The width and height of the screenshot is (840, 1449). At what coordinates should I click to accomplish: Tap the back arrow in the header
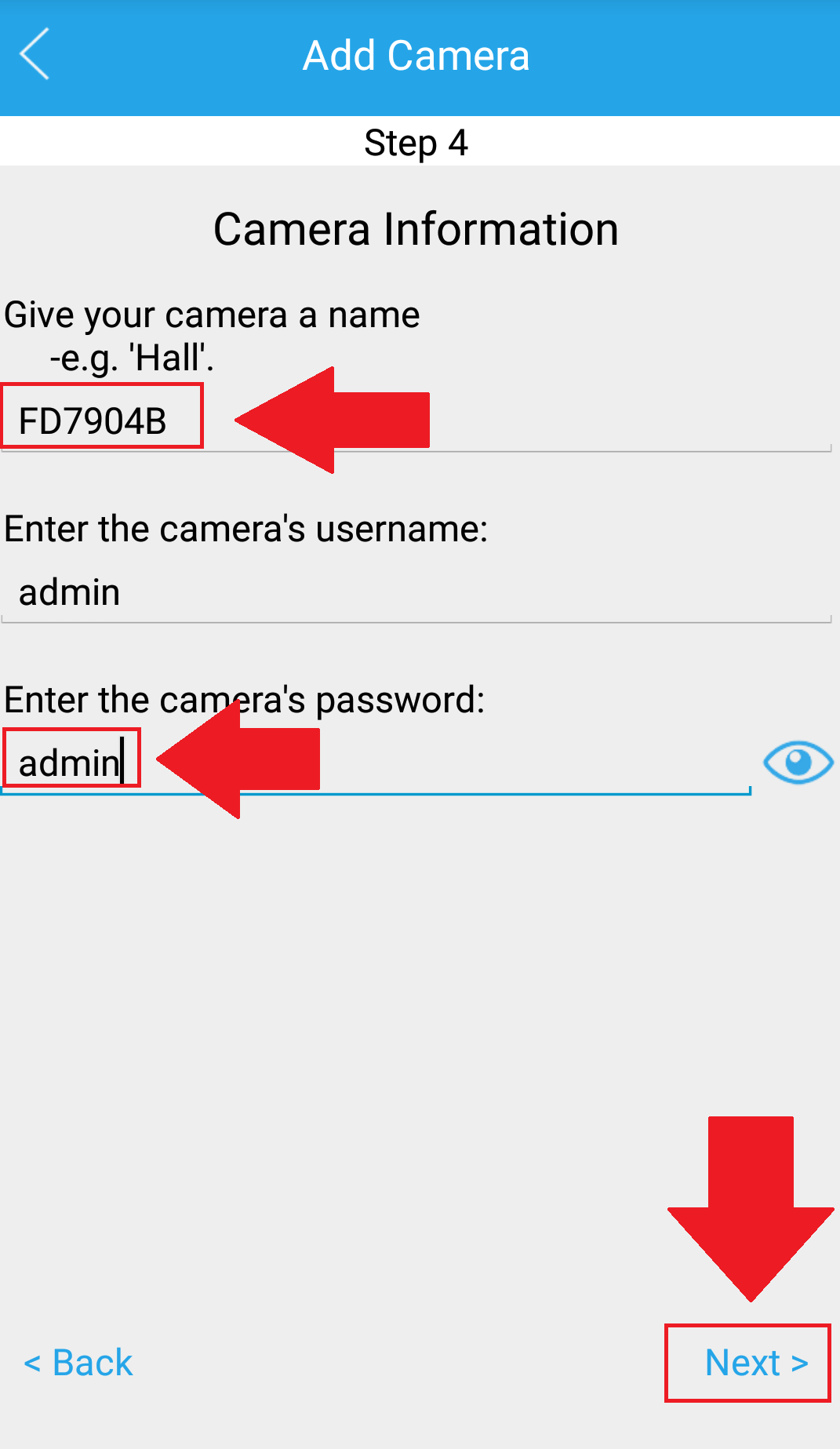35,54
